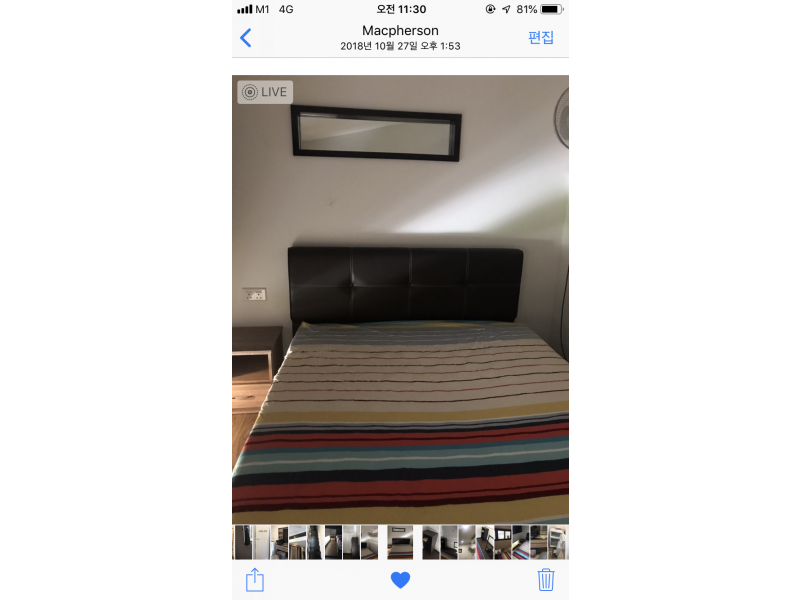Viewport: 800px width, 600px height.
Task: Share this photo
Action: click(x=255, y=579)
